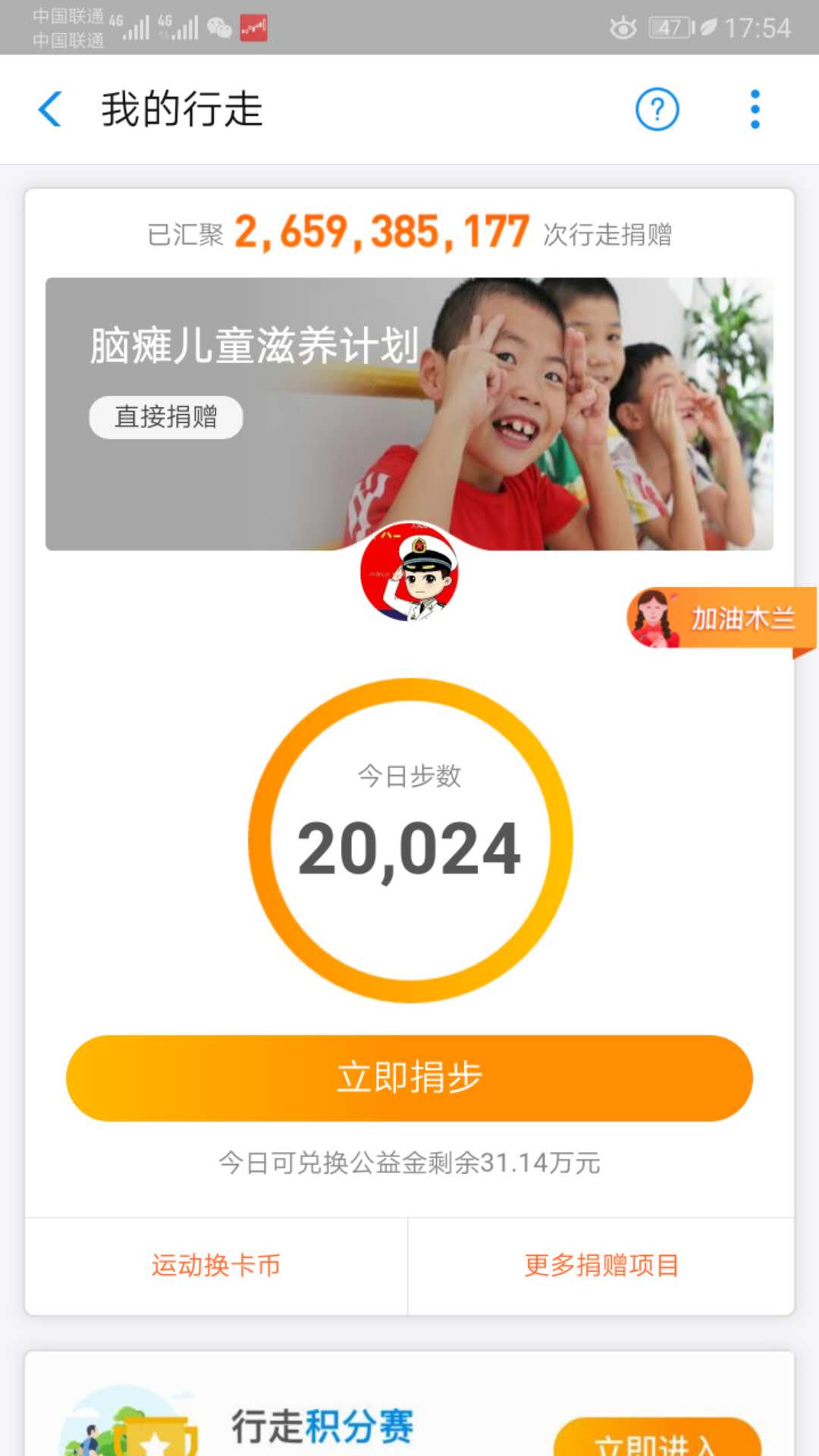Tap the navy officer avatar

coord(409,573)
